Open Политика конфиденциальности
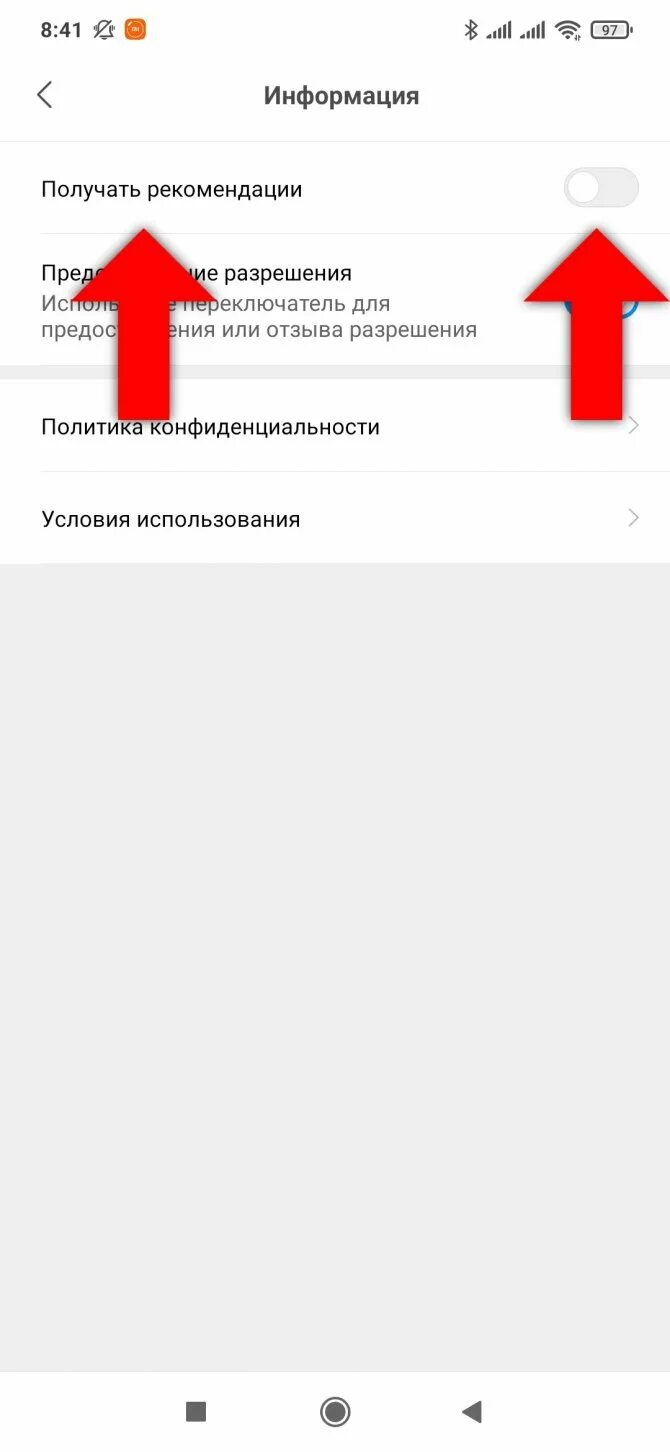Image resolution: width=670 pixels, height=1452 pixels. (335, 426)
